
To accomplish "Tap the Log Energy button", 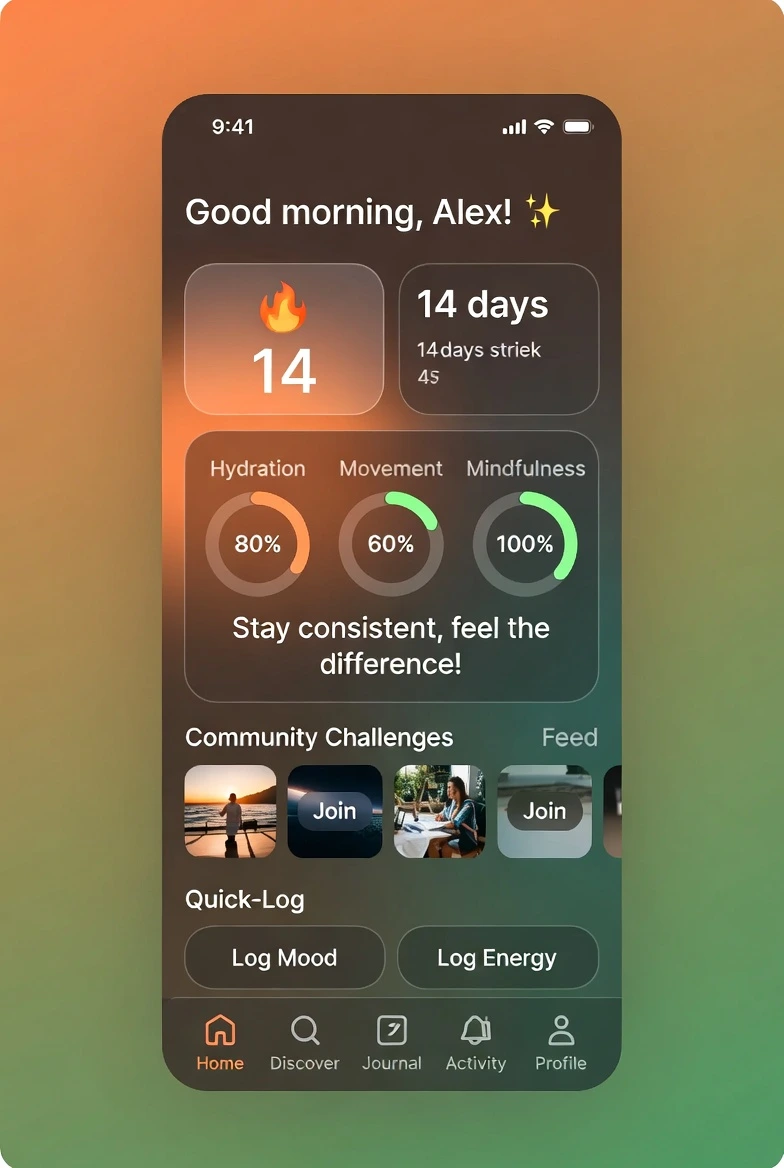I will (497, 957).
